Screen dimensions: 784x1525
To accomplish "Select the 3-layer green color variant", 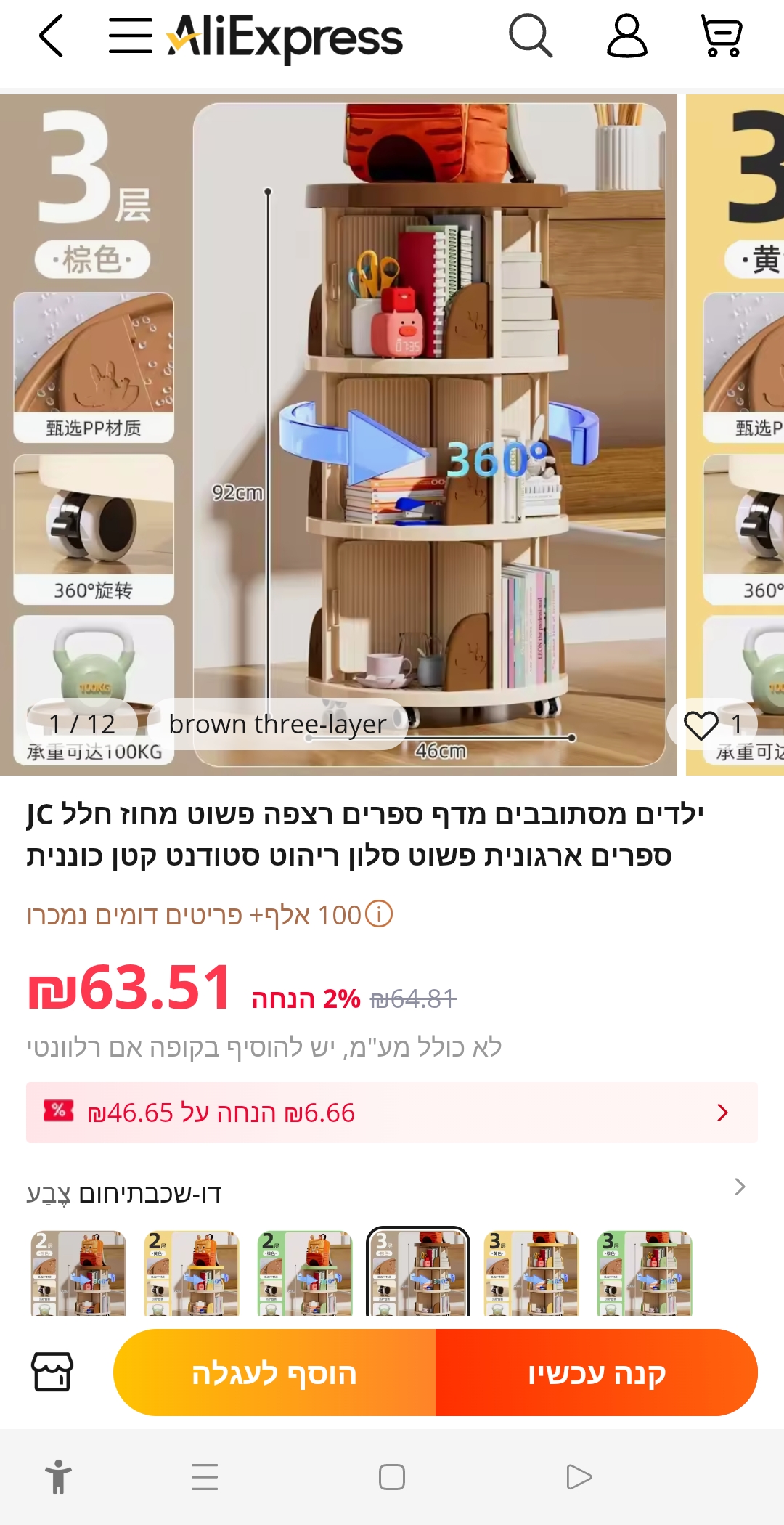I will pos(645,1273).
